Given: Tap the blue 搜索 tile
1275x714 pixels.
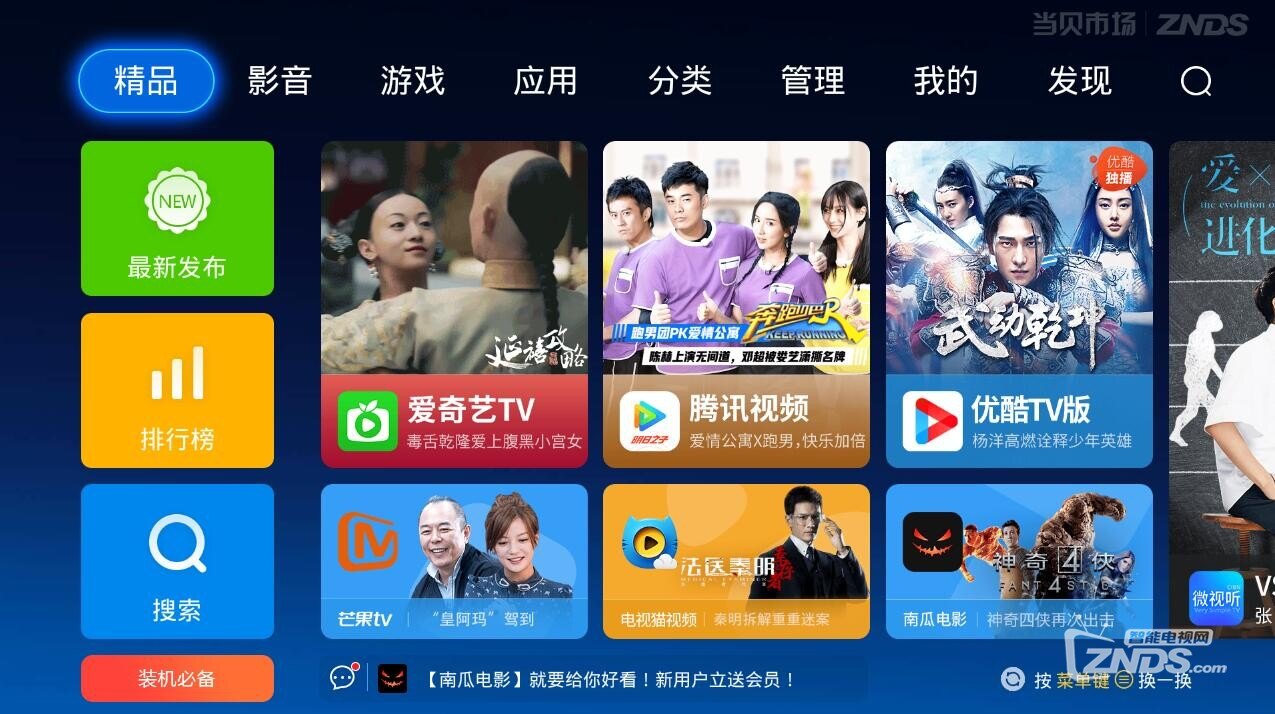Looking at the screenshot, I should tap(177, 561).
